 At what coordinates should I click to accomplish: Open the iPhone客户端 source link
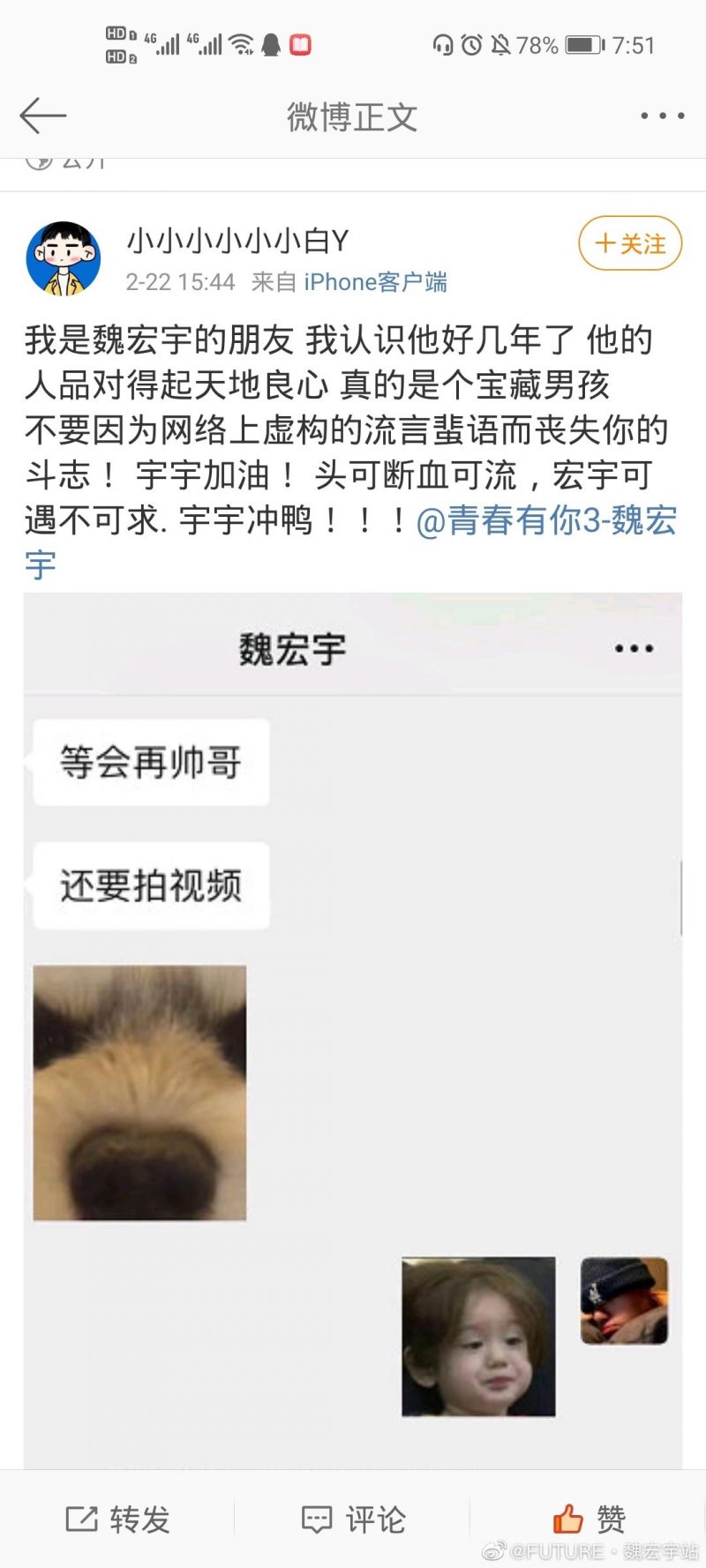coord(375,282)
